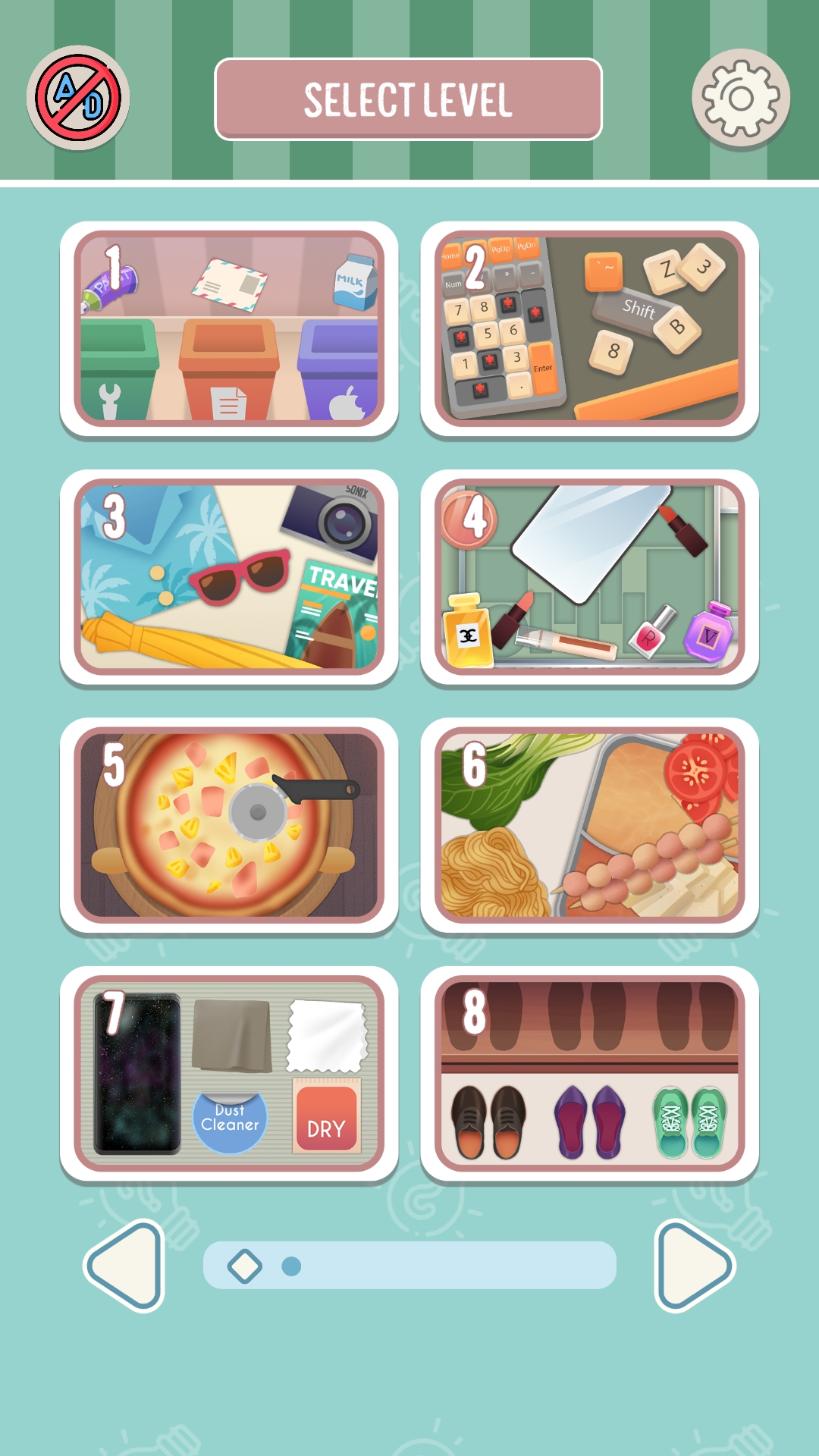Start level 8 with the shoe rack
This screenshot has height=1456, width=819.
click(x=589, y=1073)
